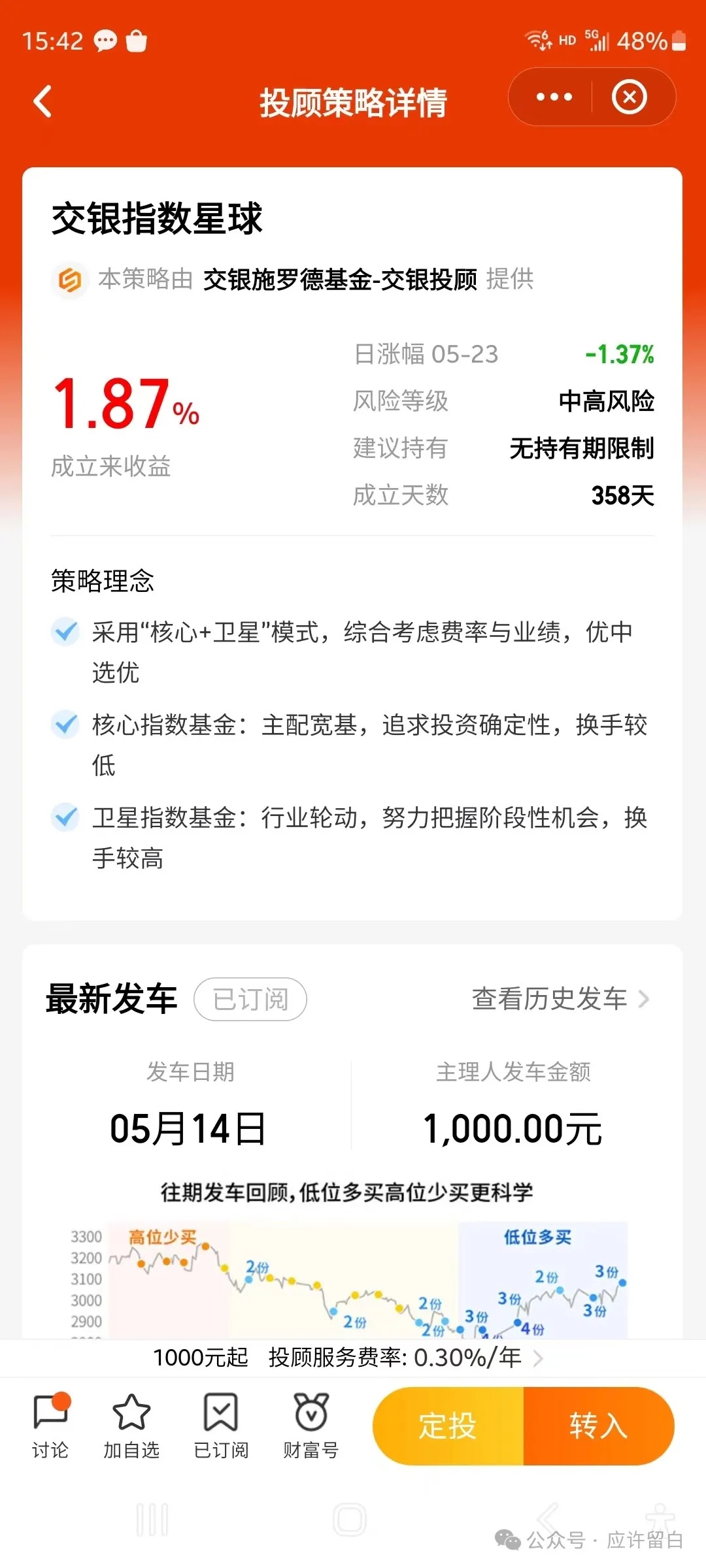Add strategy to watchlist via 加自选

(x=131, y=1427)
